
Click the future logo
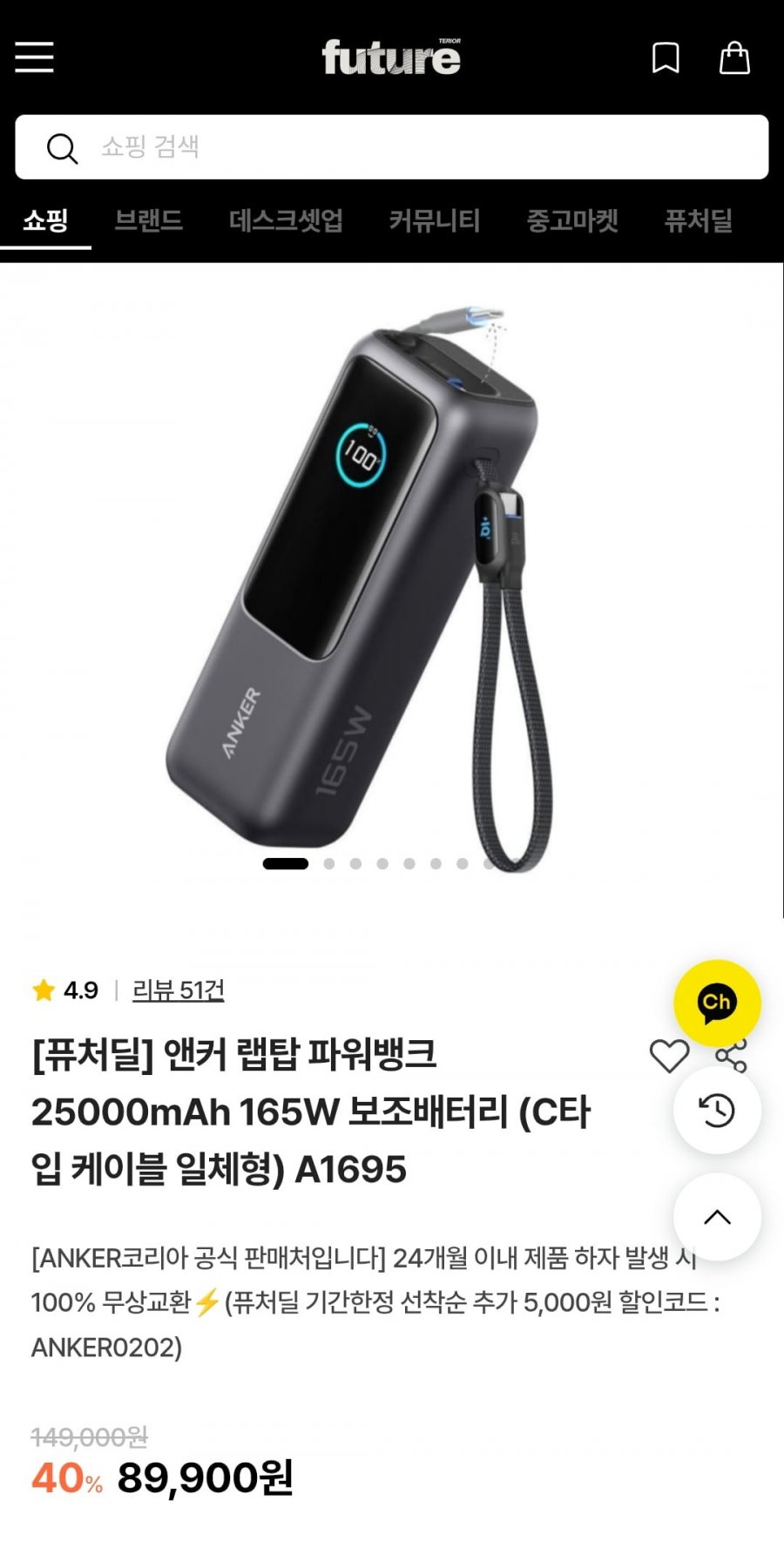tap(391, 57)
